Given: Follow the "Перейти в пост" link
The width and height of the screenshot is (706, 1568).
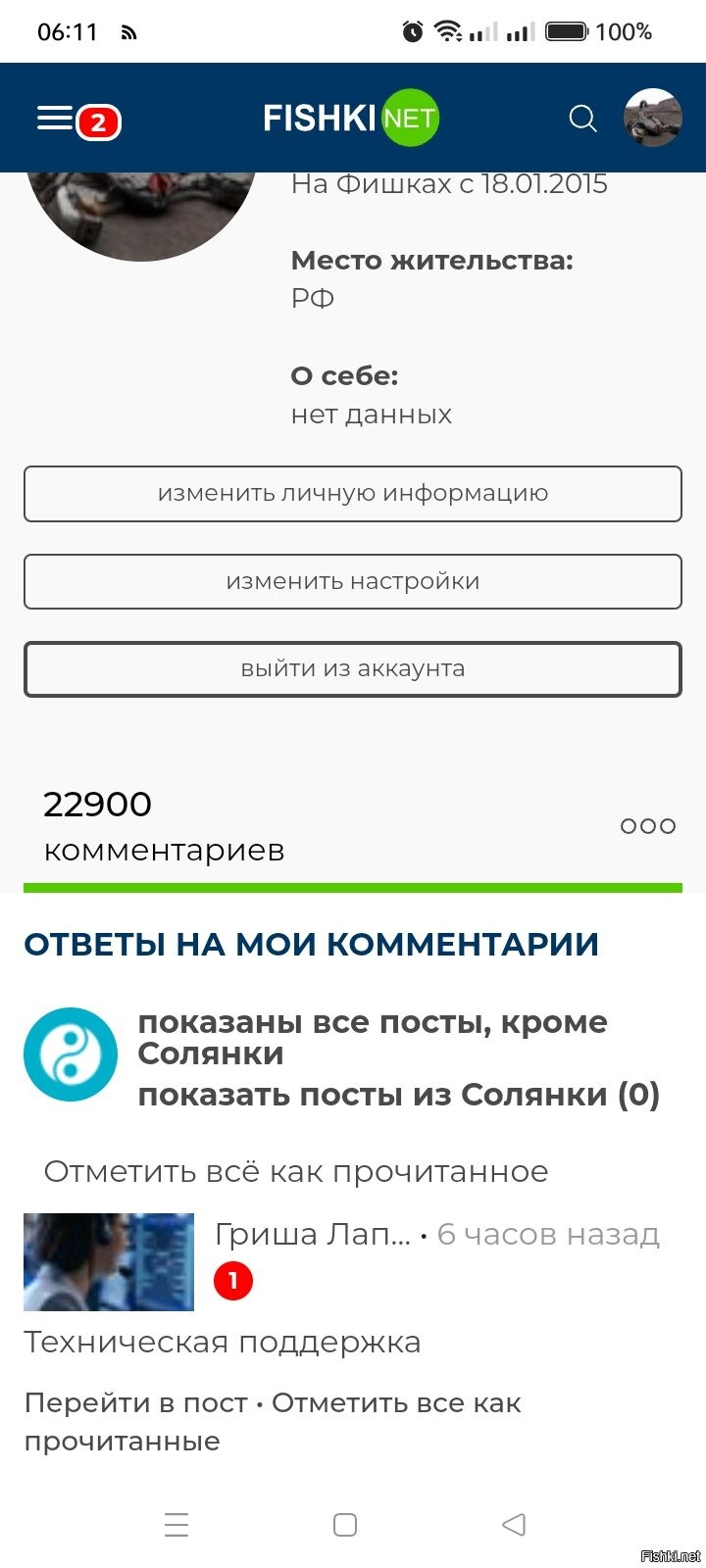Looking at the screenshot, I should [x=135, y=1403].
